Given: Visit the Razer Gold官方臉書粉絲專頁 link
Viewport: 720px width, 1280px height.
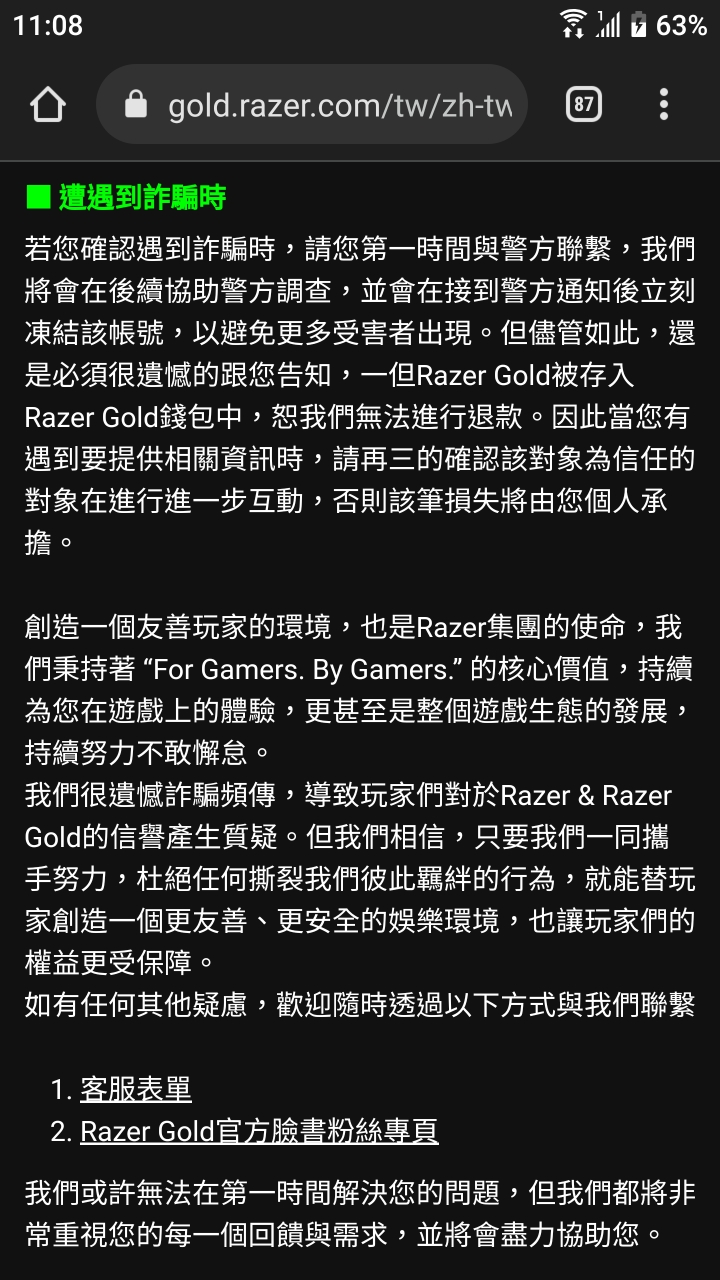Looking at the screenshot, I should (258, 1131).
